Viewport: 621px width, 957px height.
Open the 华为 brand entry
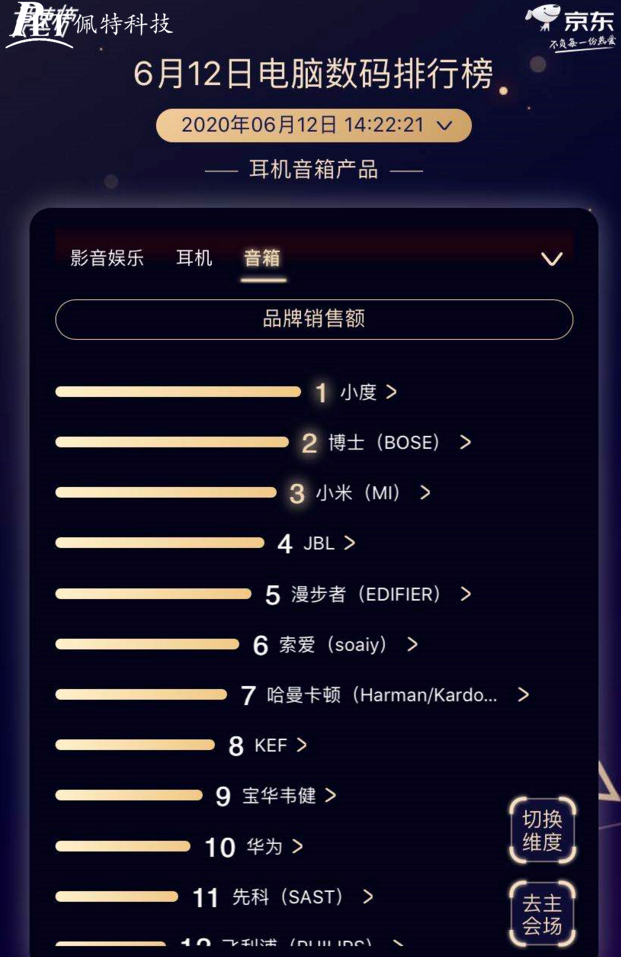tap(273, 847)
